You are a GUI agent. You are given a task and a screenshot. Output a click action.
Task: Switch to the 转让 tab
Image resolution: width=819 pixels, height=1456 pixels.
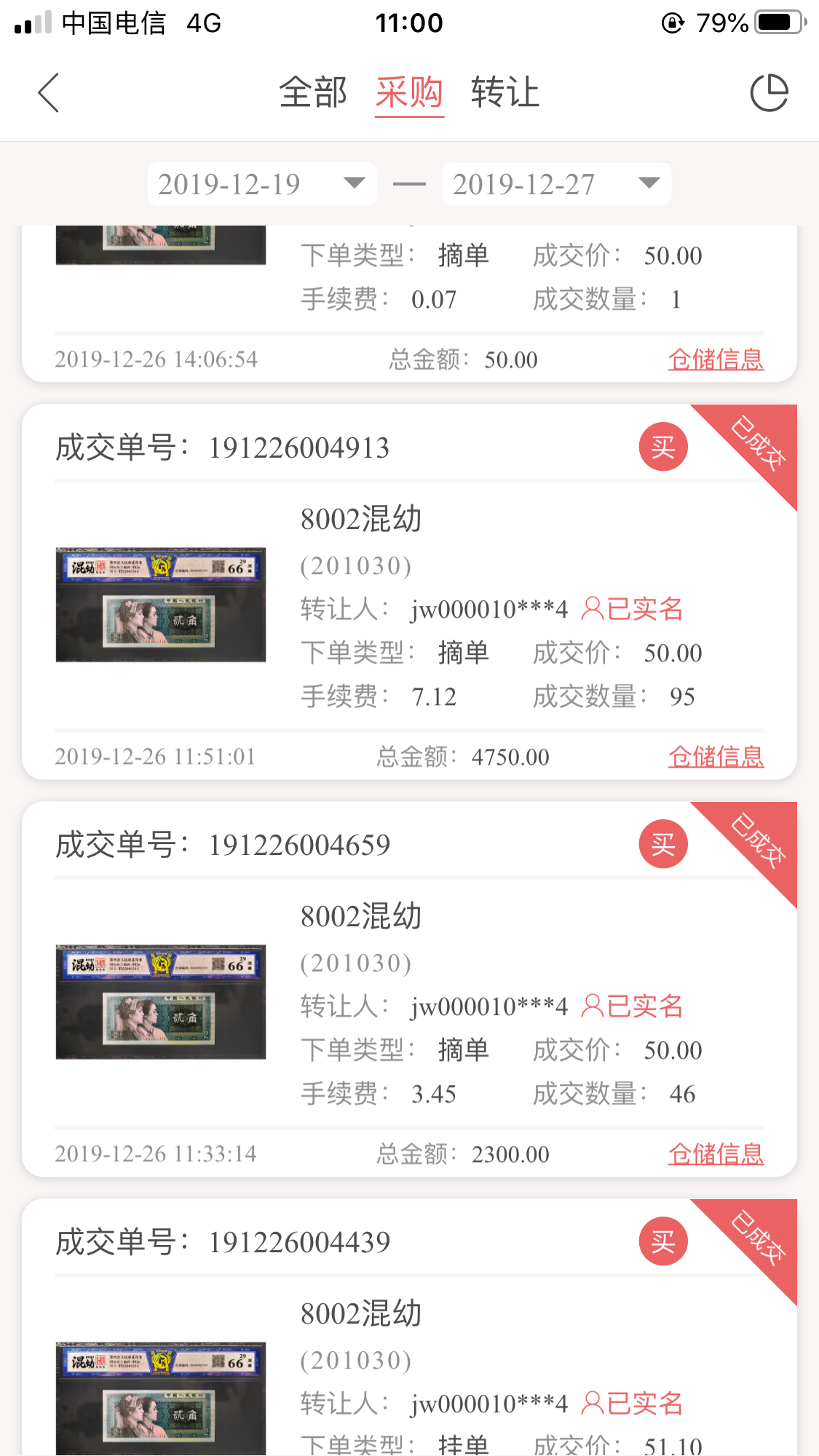click(x=505, y=93)
